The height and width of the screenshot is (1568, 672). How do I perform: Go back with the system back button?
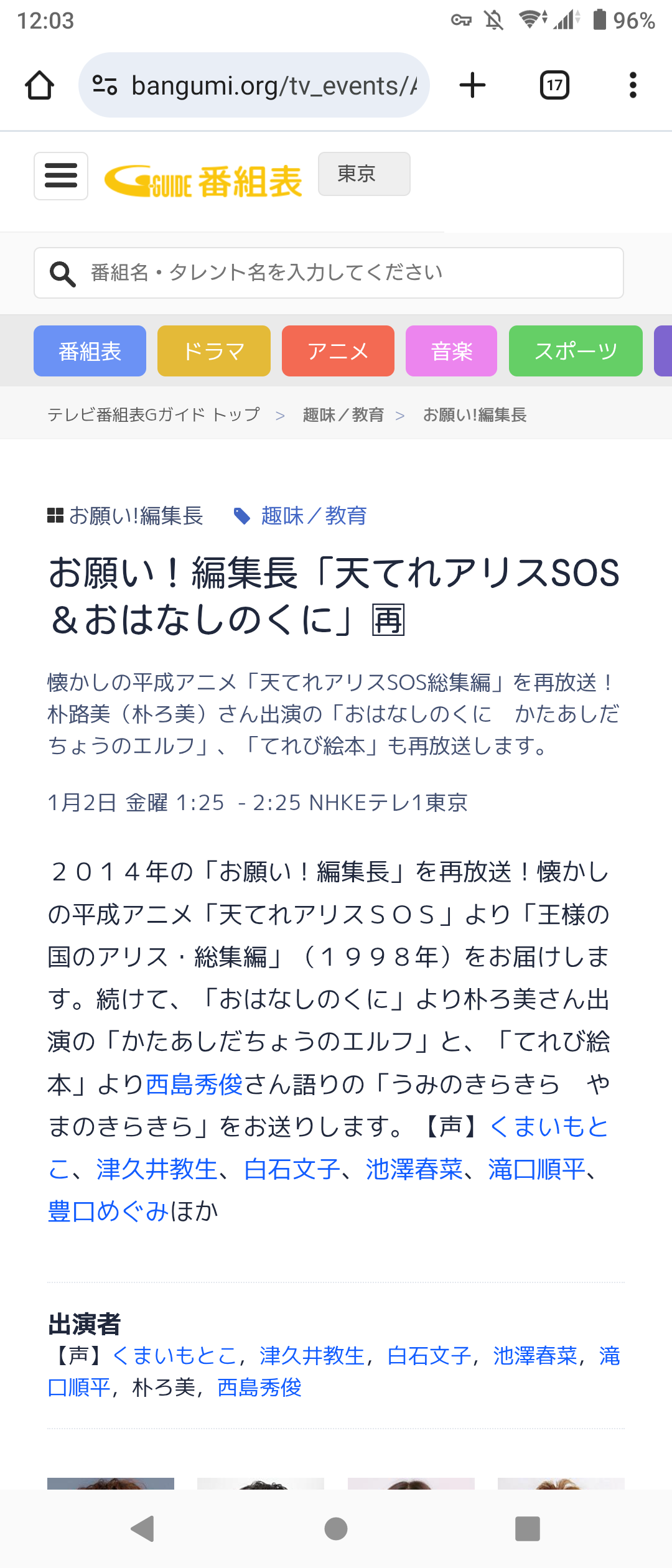point(143,1528)
